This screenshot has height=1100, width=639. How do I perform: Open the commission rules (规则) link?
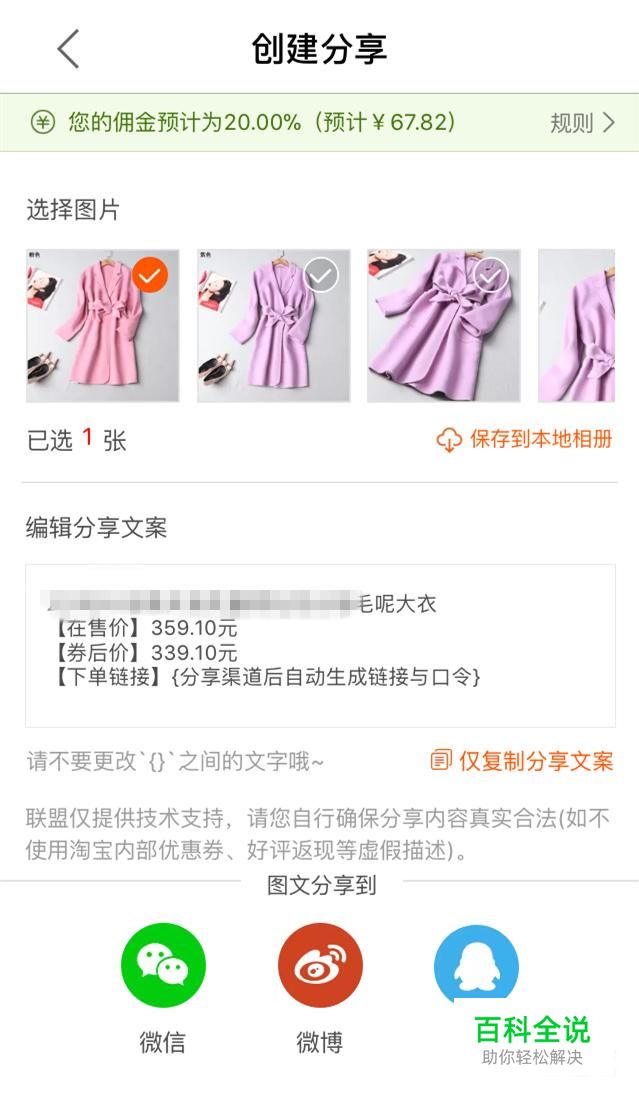[582, 123]
